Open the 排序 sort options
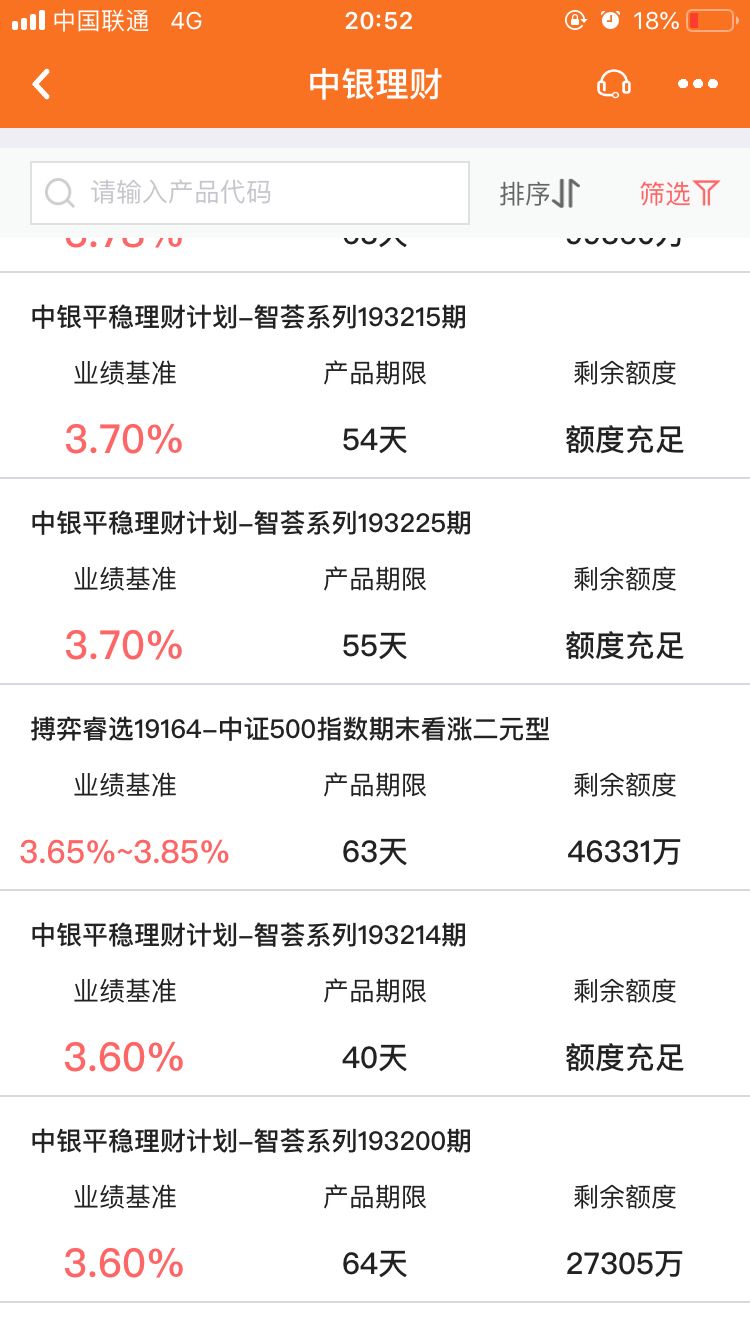750x1334 pixels. click(540, 193)
